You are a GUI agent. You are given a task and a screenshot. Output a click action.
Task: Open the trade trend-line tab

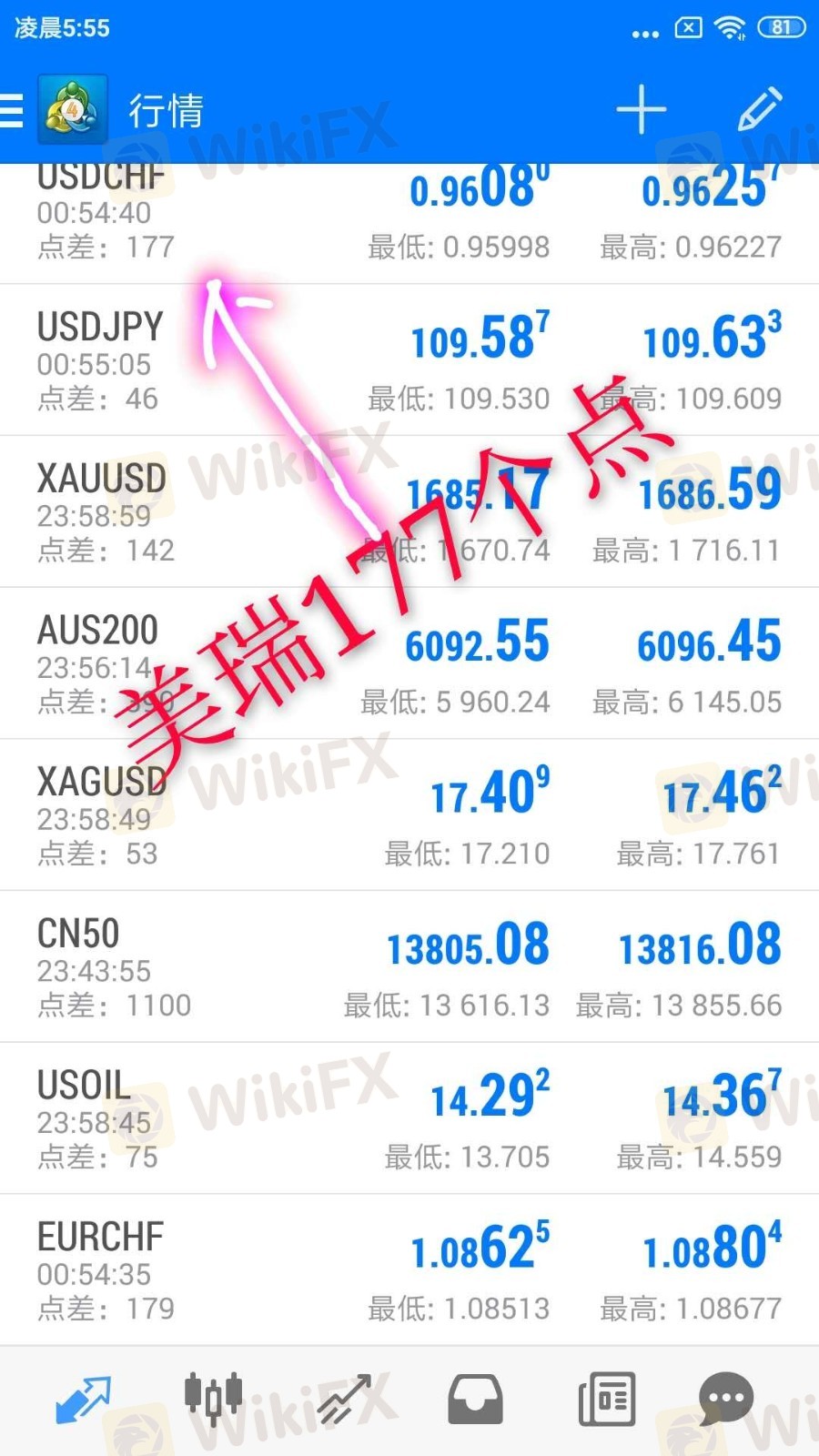coord(345,1400)
